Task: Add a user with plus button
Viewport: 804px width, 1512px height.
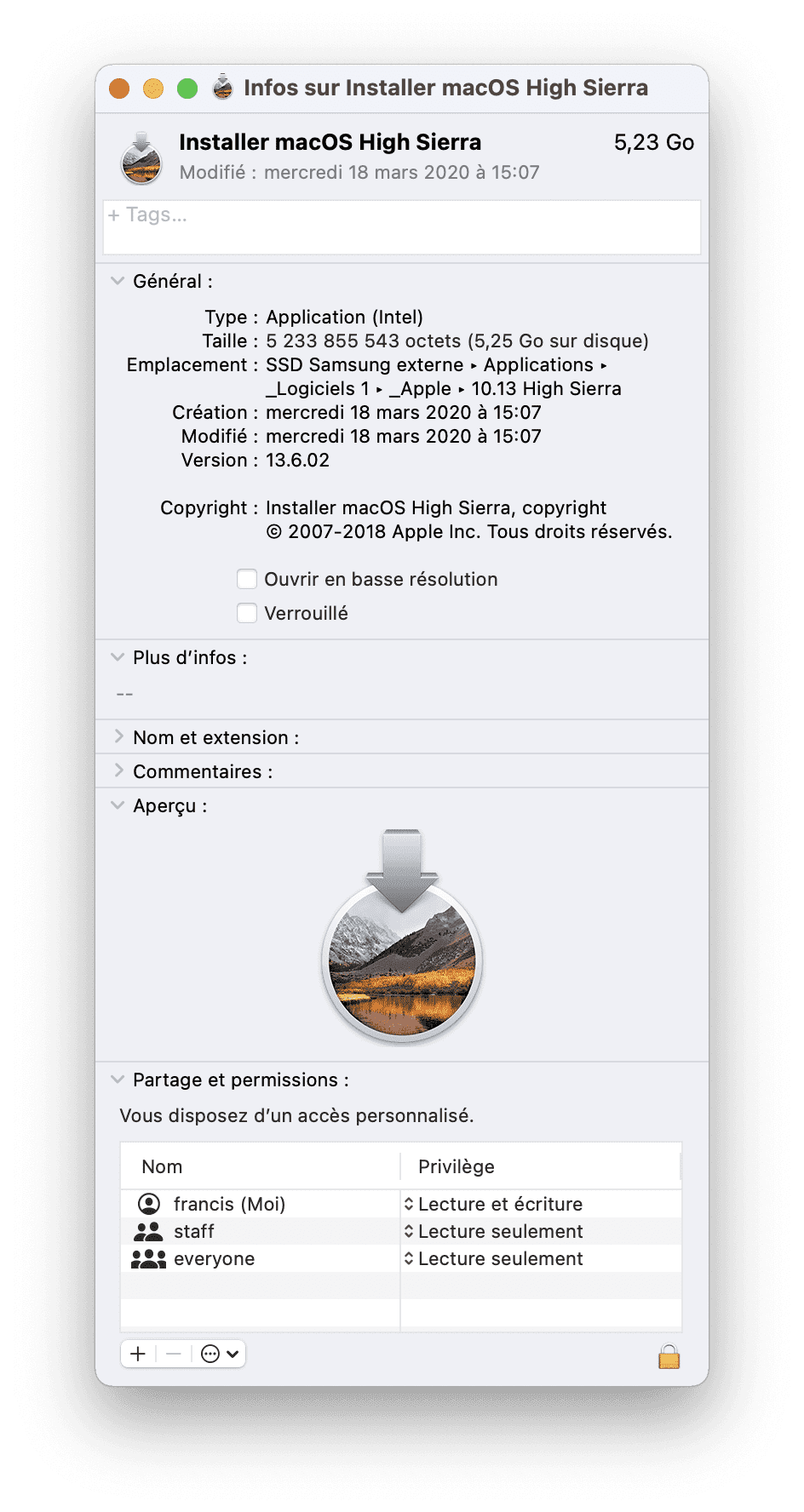Action: pyautogui.click(x=139, y=1354)
